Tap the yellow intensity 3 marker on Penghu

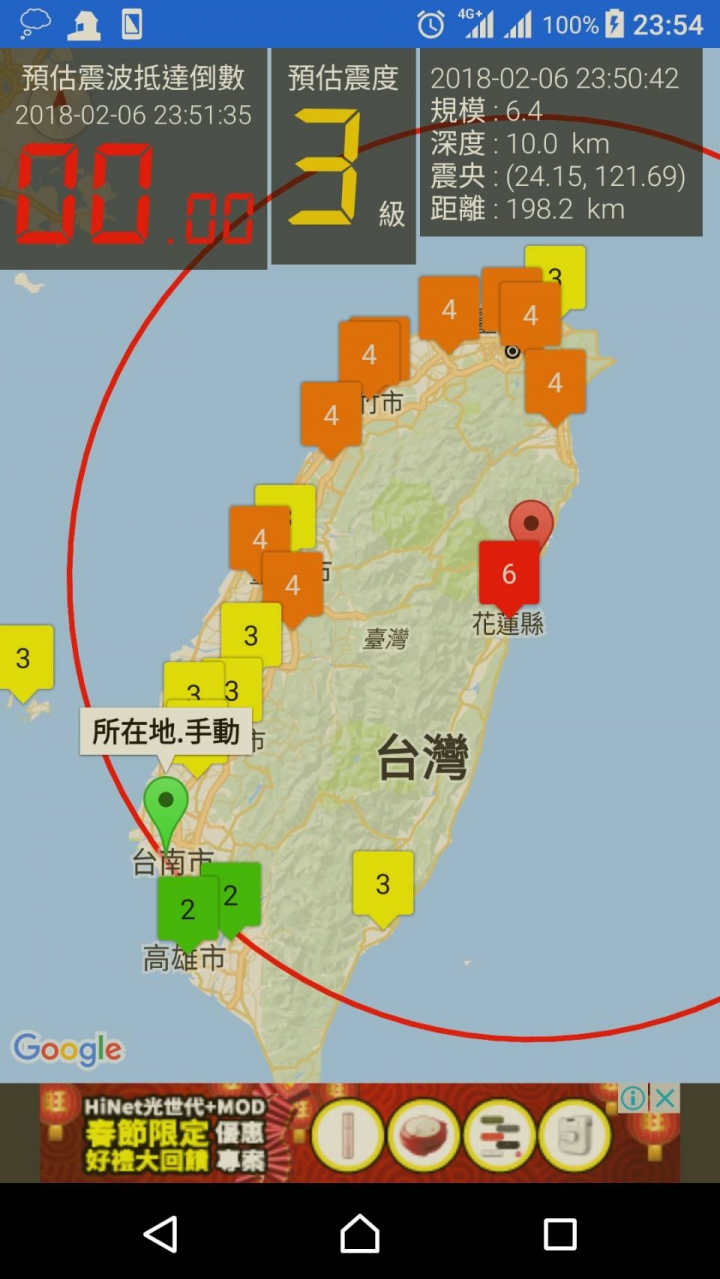click(x=24, y=658)
